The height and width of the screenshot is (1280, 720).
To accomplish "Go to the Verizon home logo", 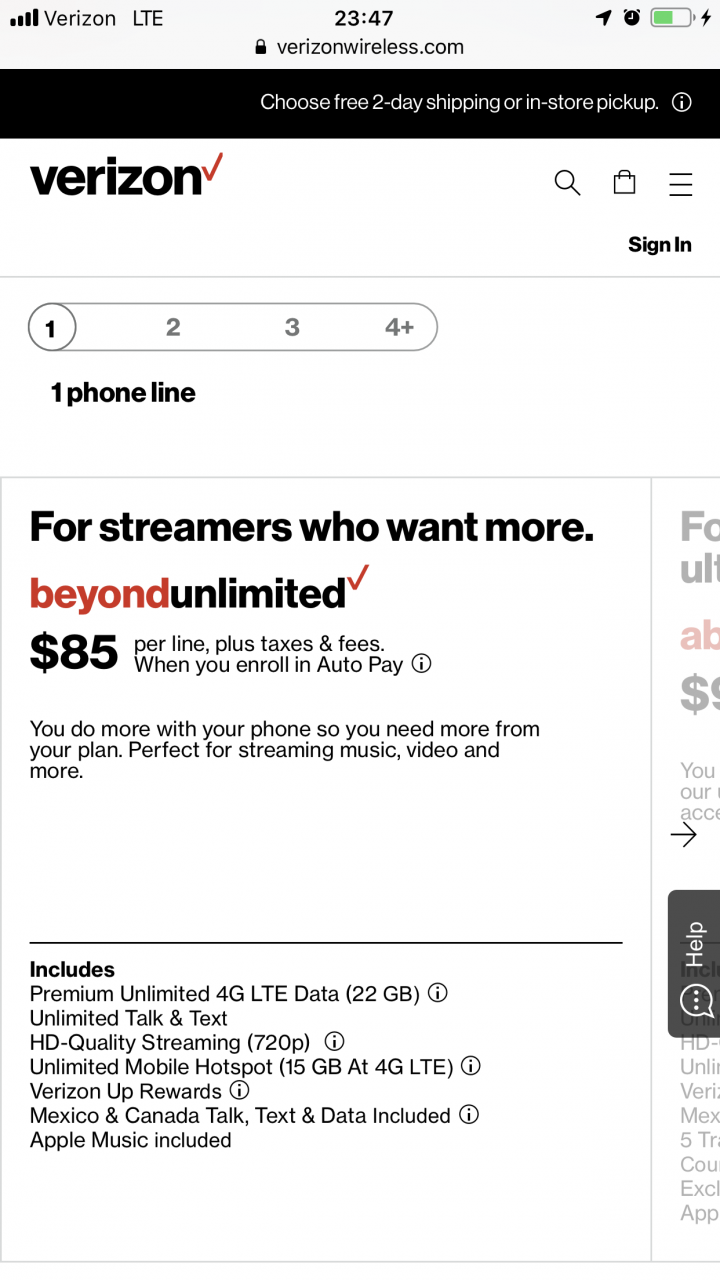I will (x=127, y=176).
